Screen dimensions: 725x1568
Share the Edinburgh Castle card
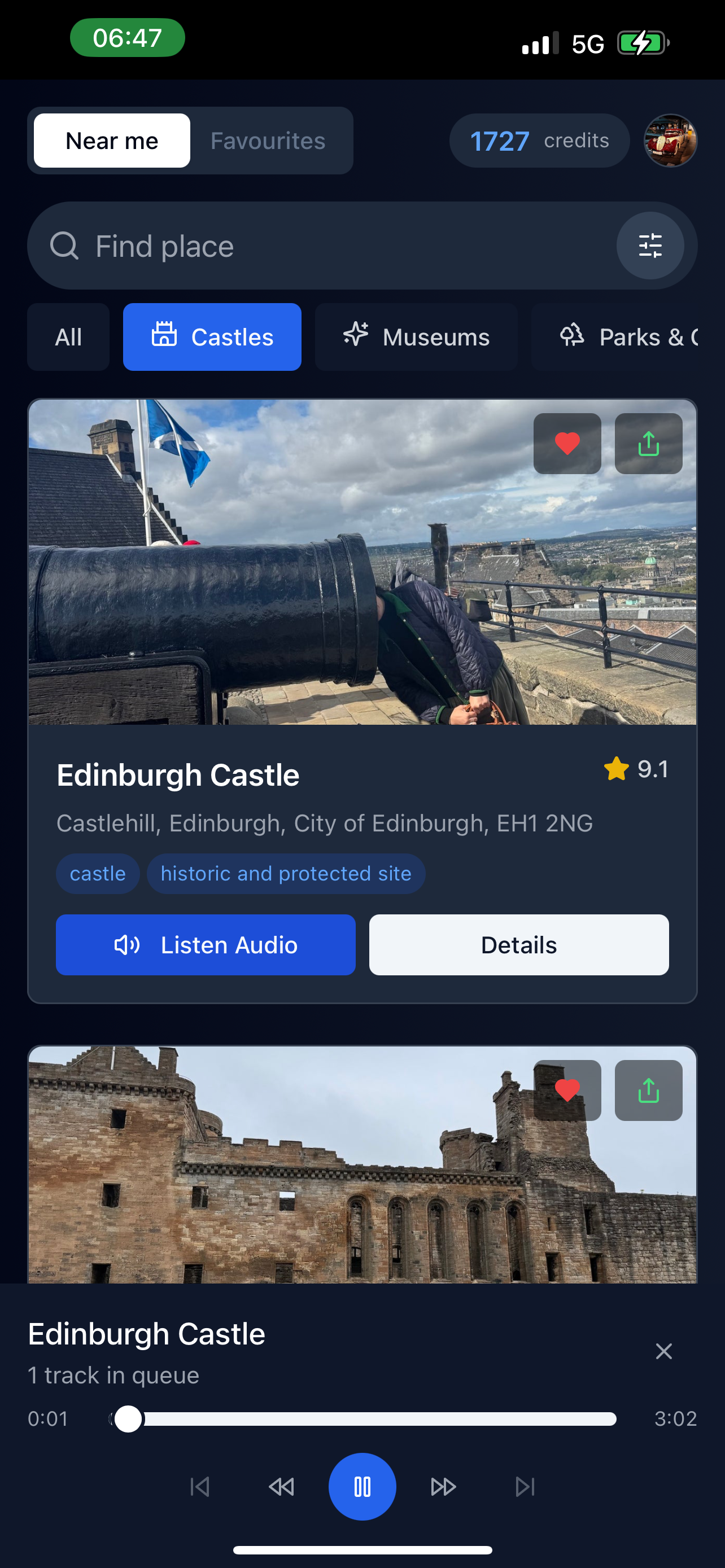(648, 444)
